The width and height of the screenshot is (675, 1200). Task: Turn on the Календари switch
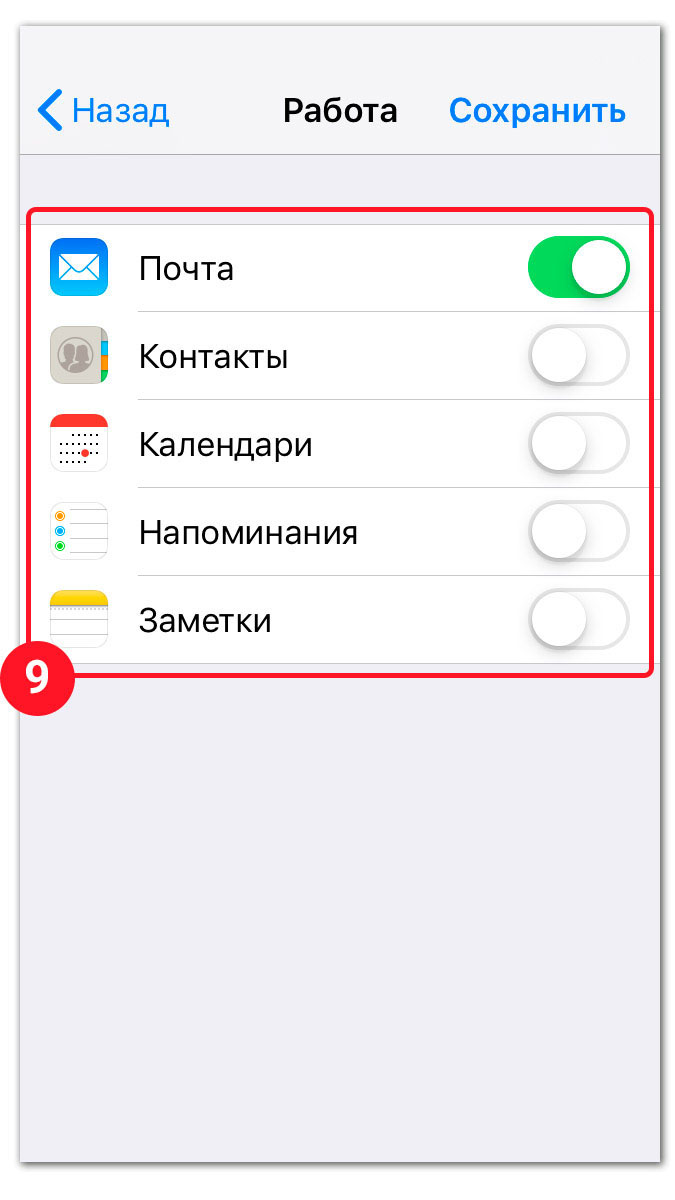pos(578,443)
